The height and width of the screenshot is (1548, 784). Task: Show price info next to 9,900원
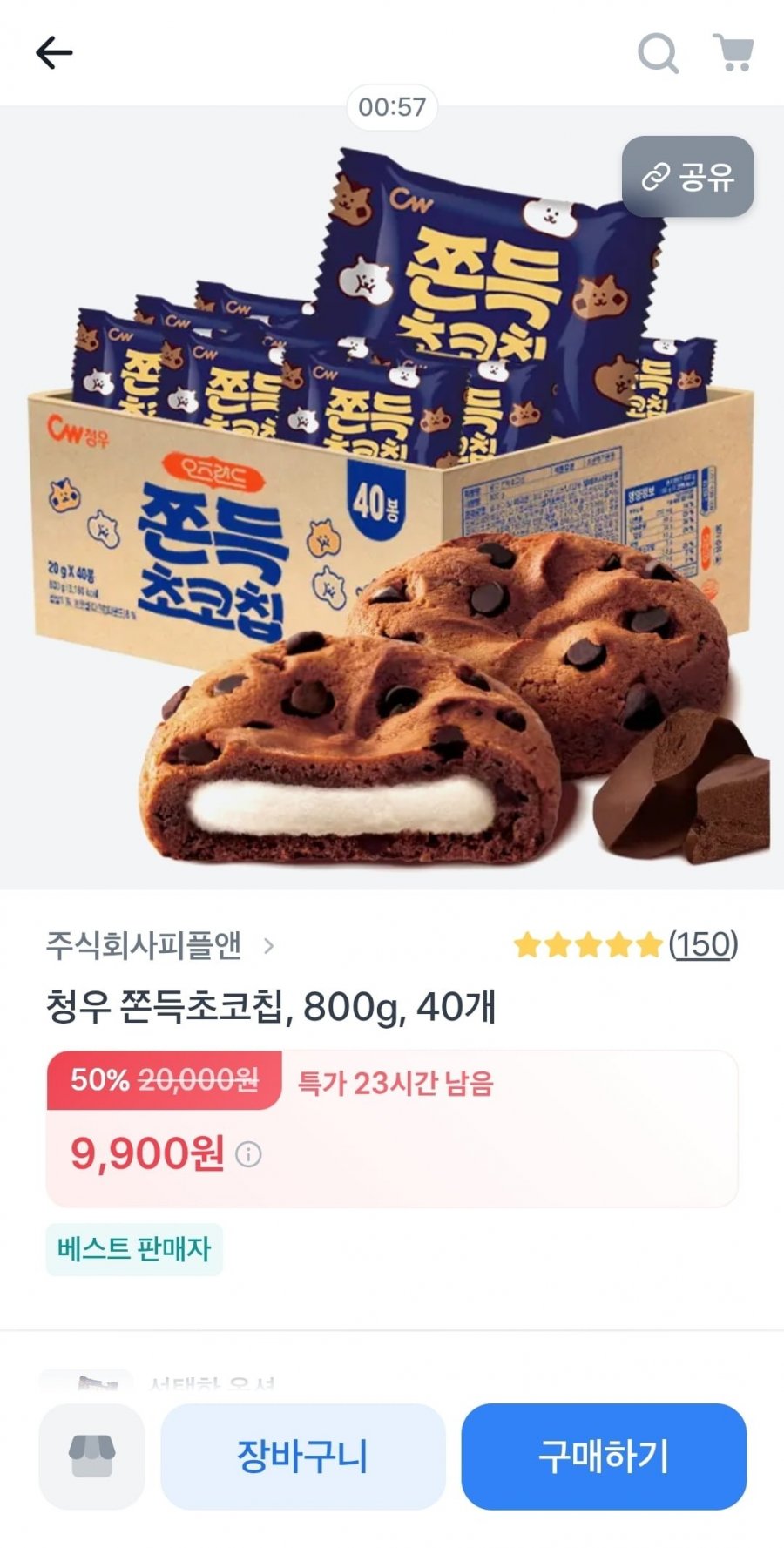(x=248, y=1154)
